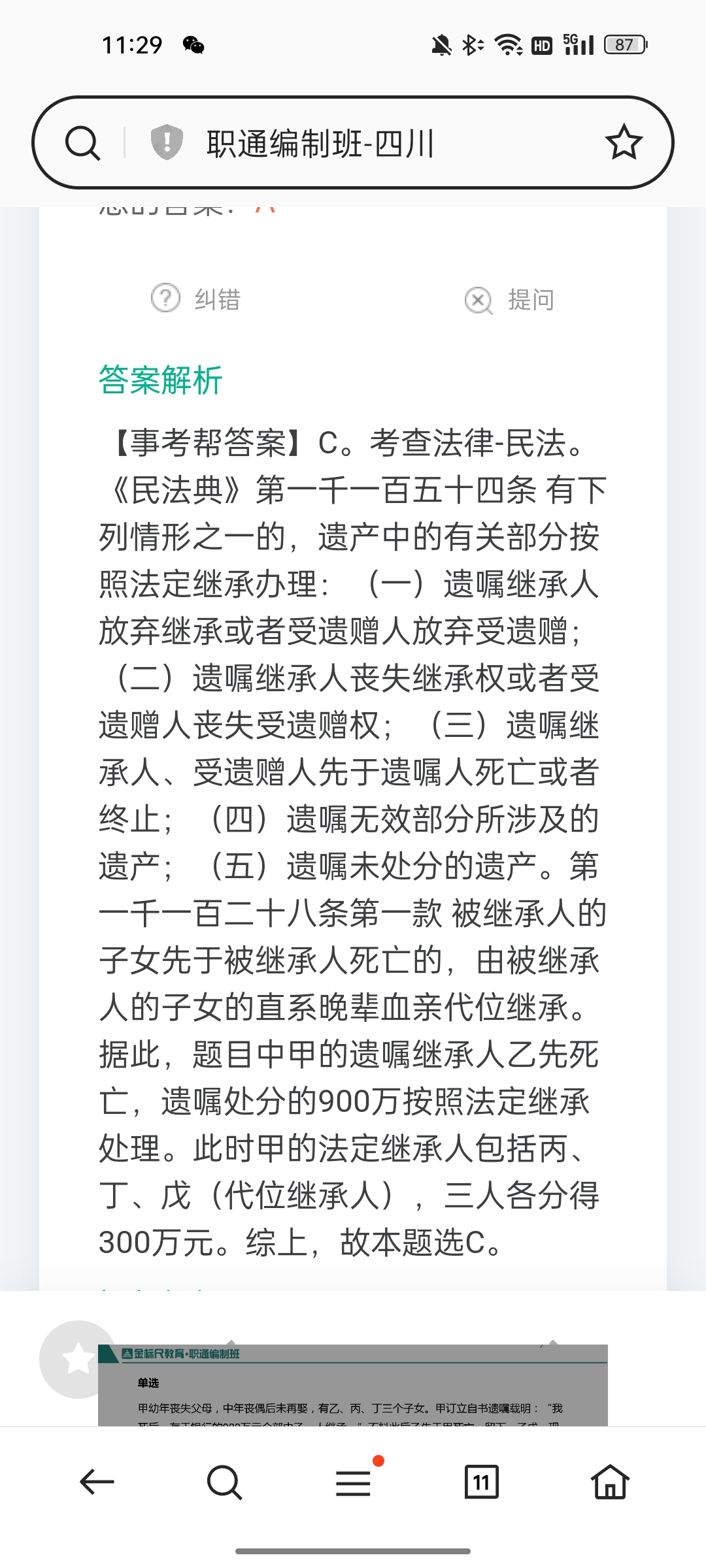Bookmark this page with the star icon

tap(624, 142)
